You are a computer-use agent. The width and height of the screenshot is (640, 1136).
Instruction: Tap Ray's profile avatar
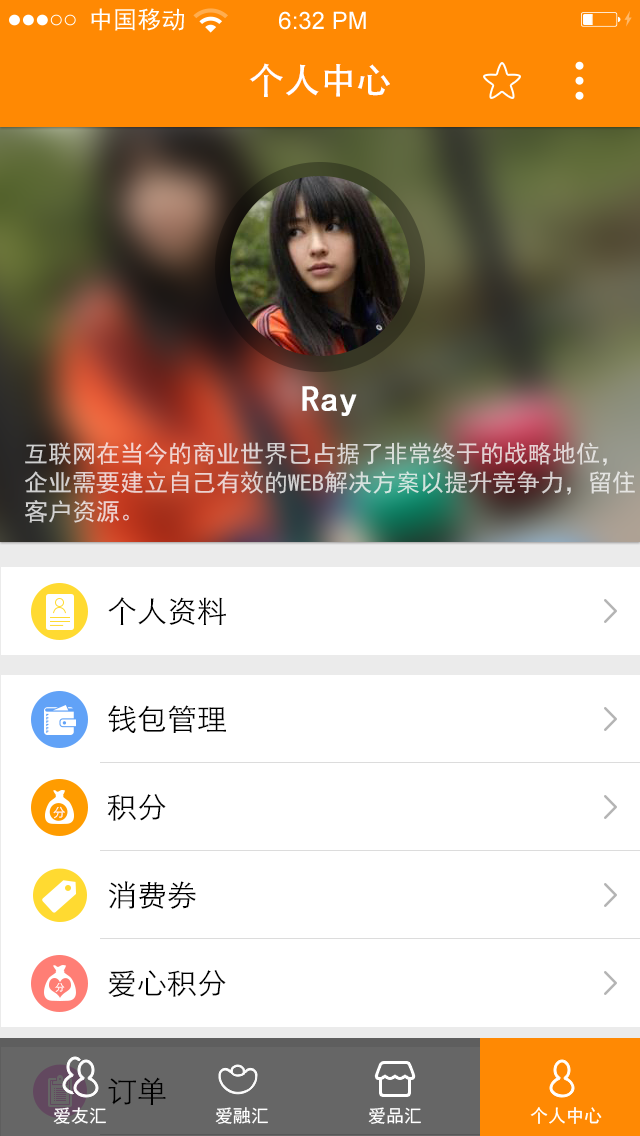[320, 267]
